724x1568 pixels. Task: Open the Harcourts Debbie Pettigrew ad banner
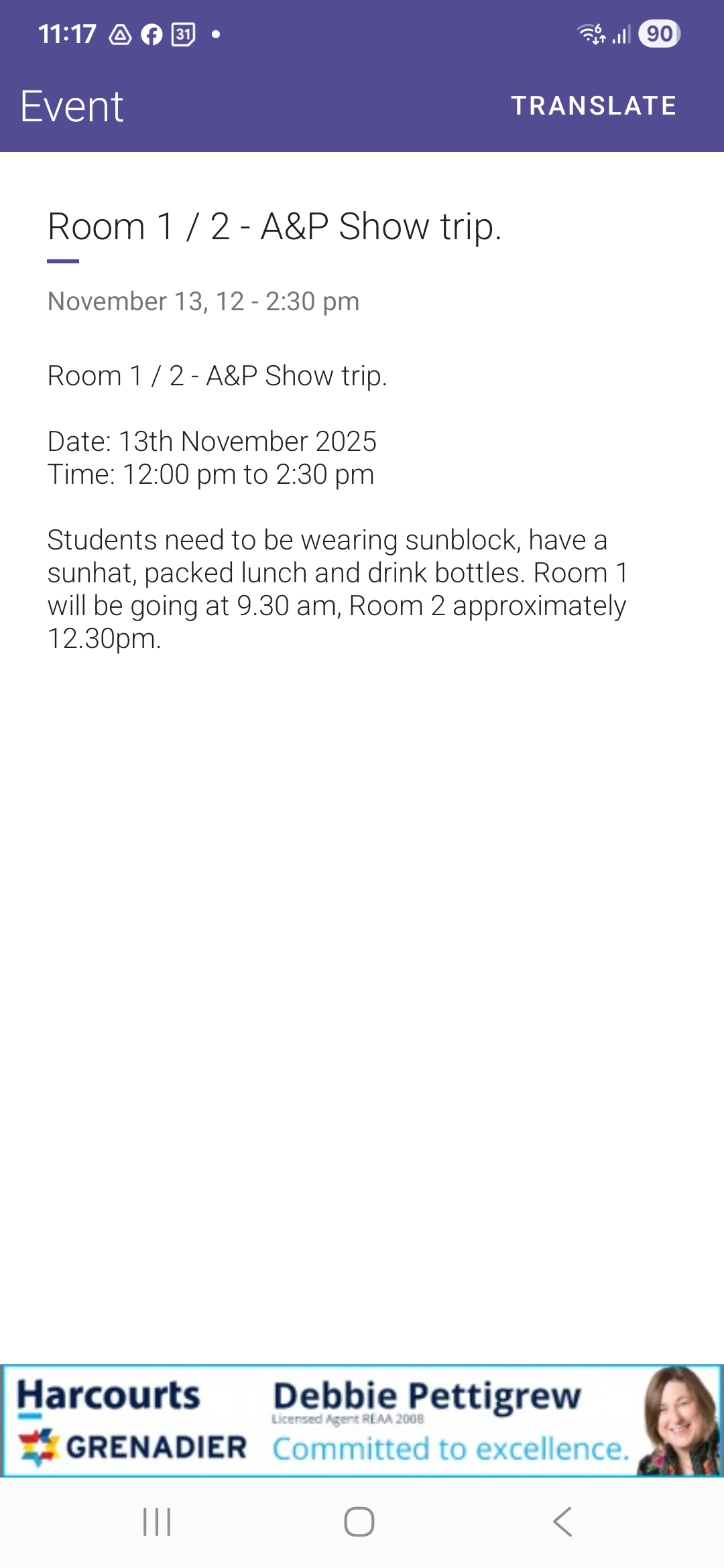362,1421
